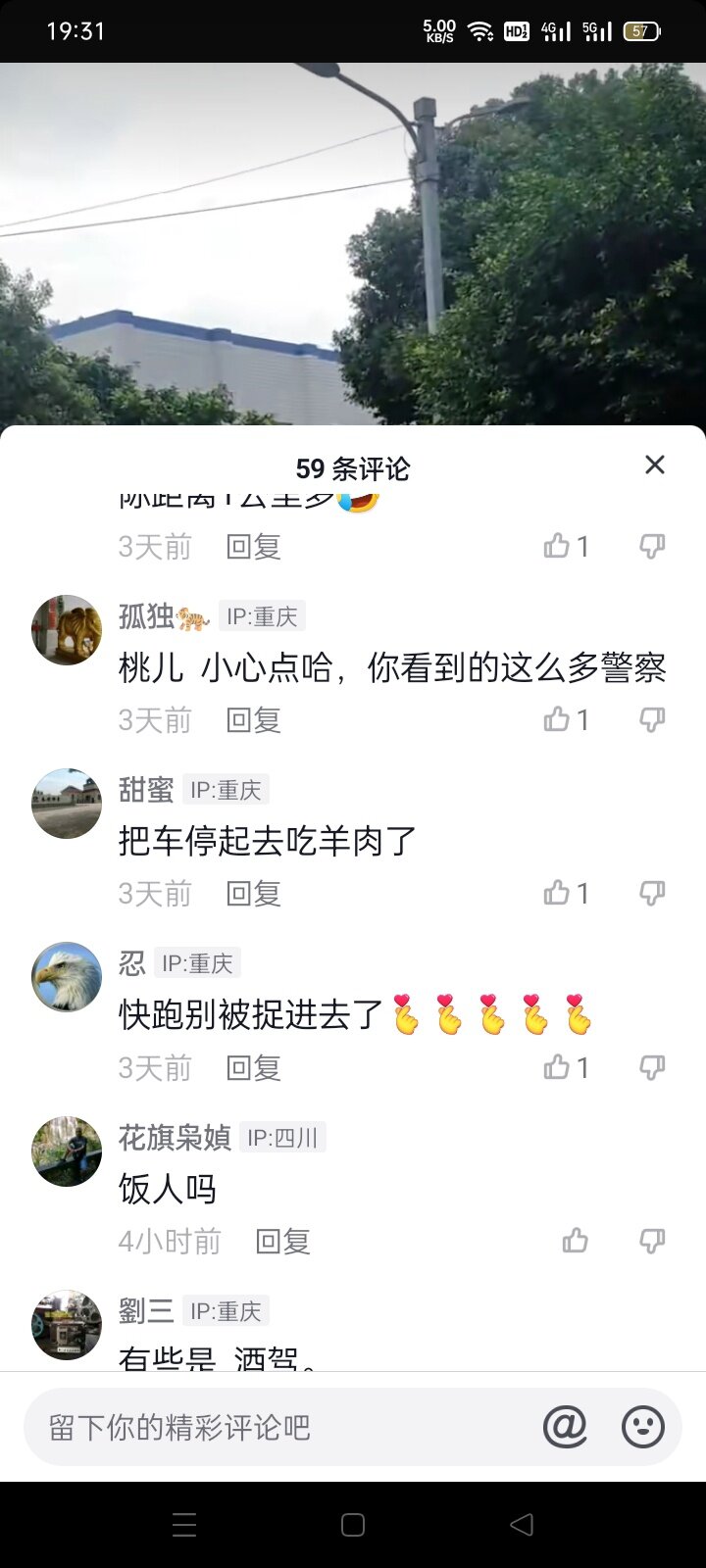Like 花旗枭媜's comment 饭人吗

(576, 1242)
